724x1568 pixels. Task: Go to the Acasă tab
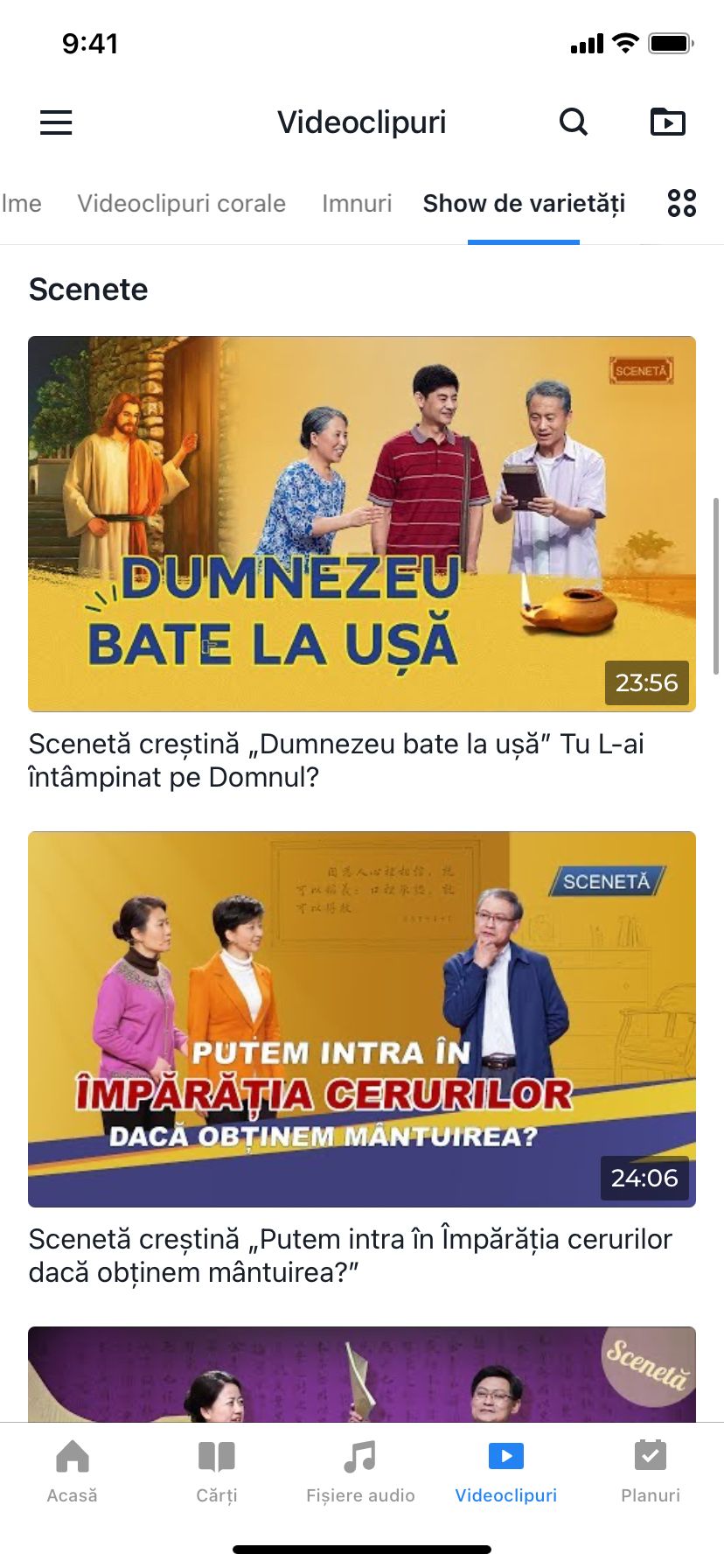[x=73, y=1472]
